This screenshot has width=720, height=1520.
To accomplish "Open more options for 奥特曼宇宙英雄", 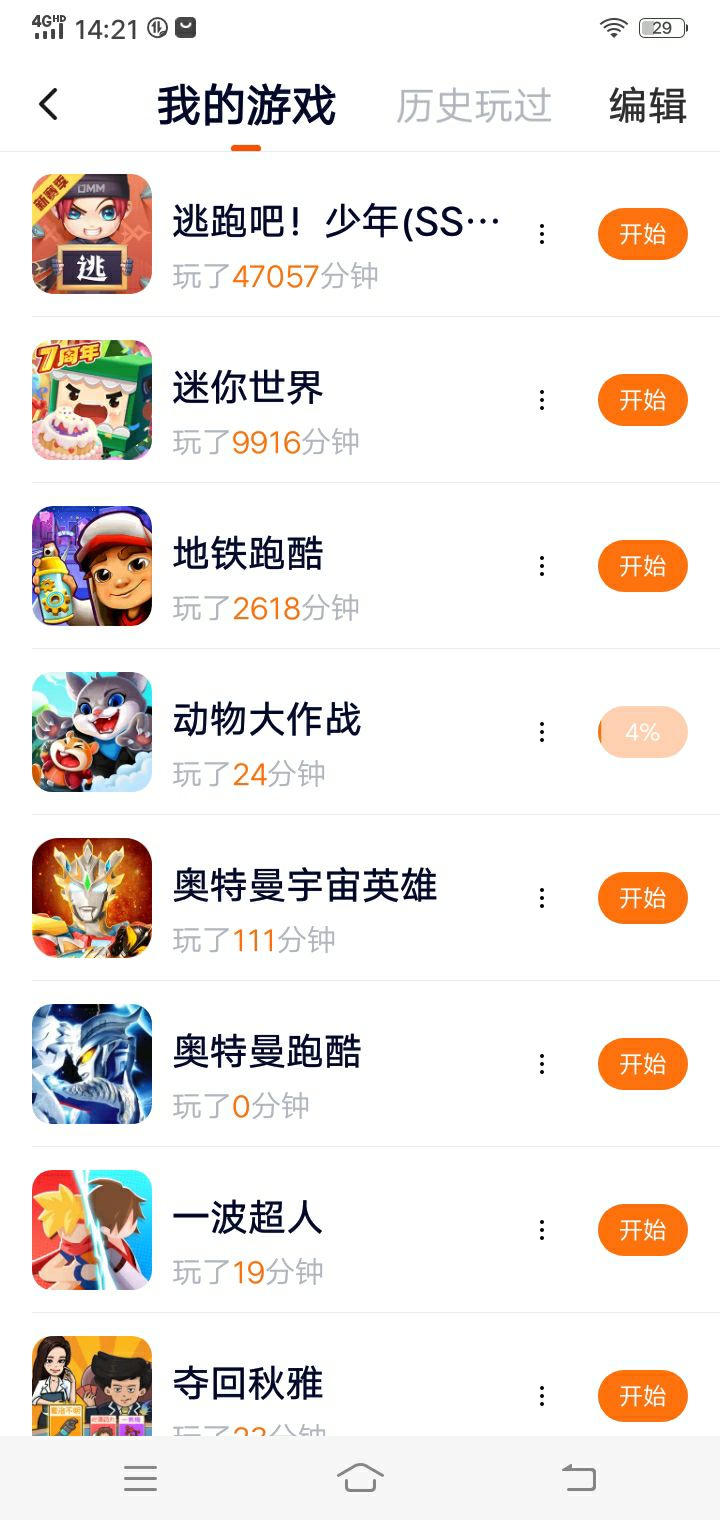I will [x=542, y=899].
